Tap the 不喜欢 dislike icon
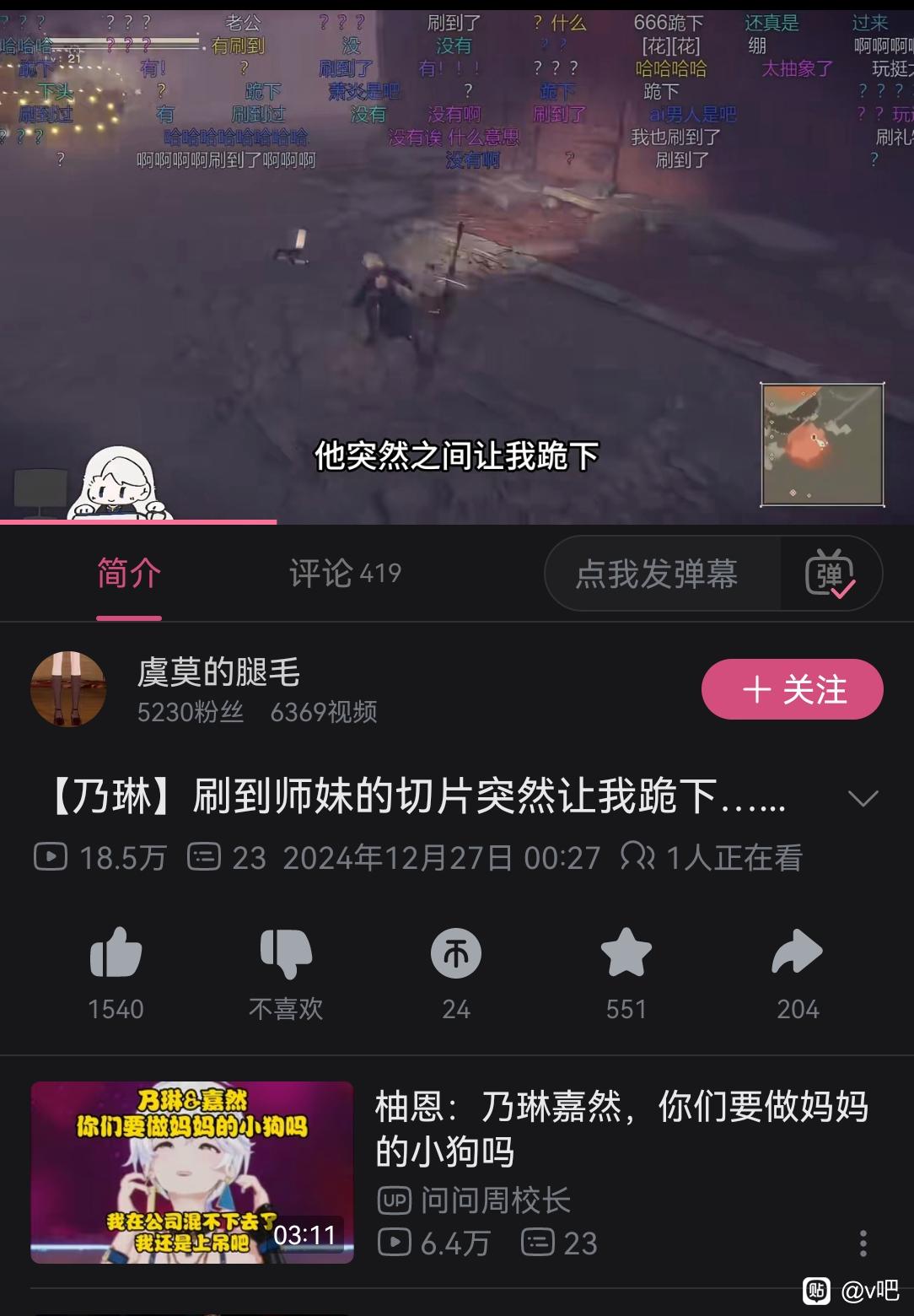Viewport: 914px width, 1316px height. (286, 954)
